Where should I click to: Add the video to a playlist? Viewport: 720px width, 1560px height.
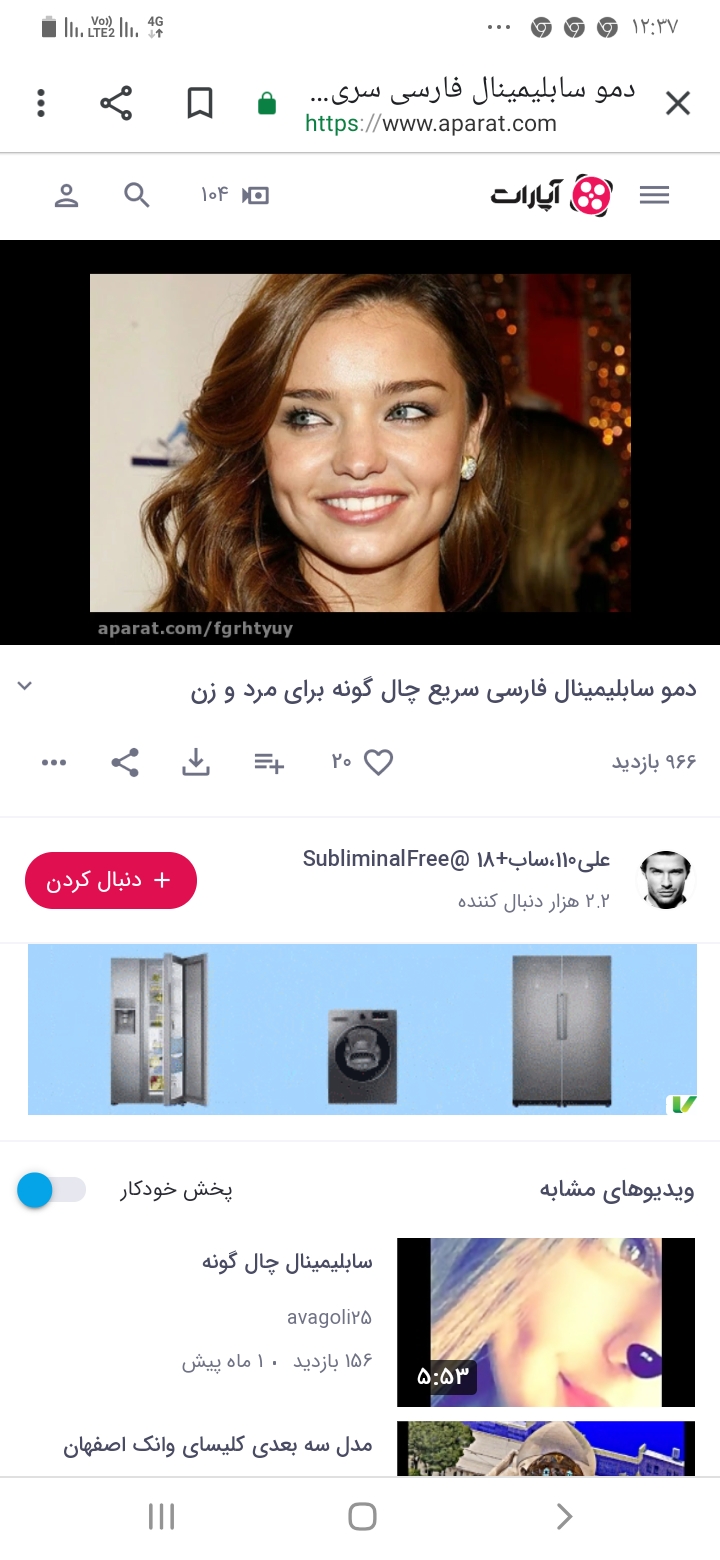pos(268,763)
